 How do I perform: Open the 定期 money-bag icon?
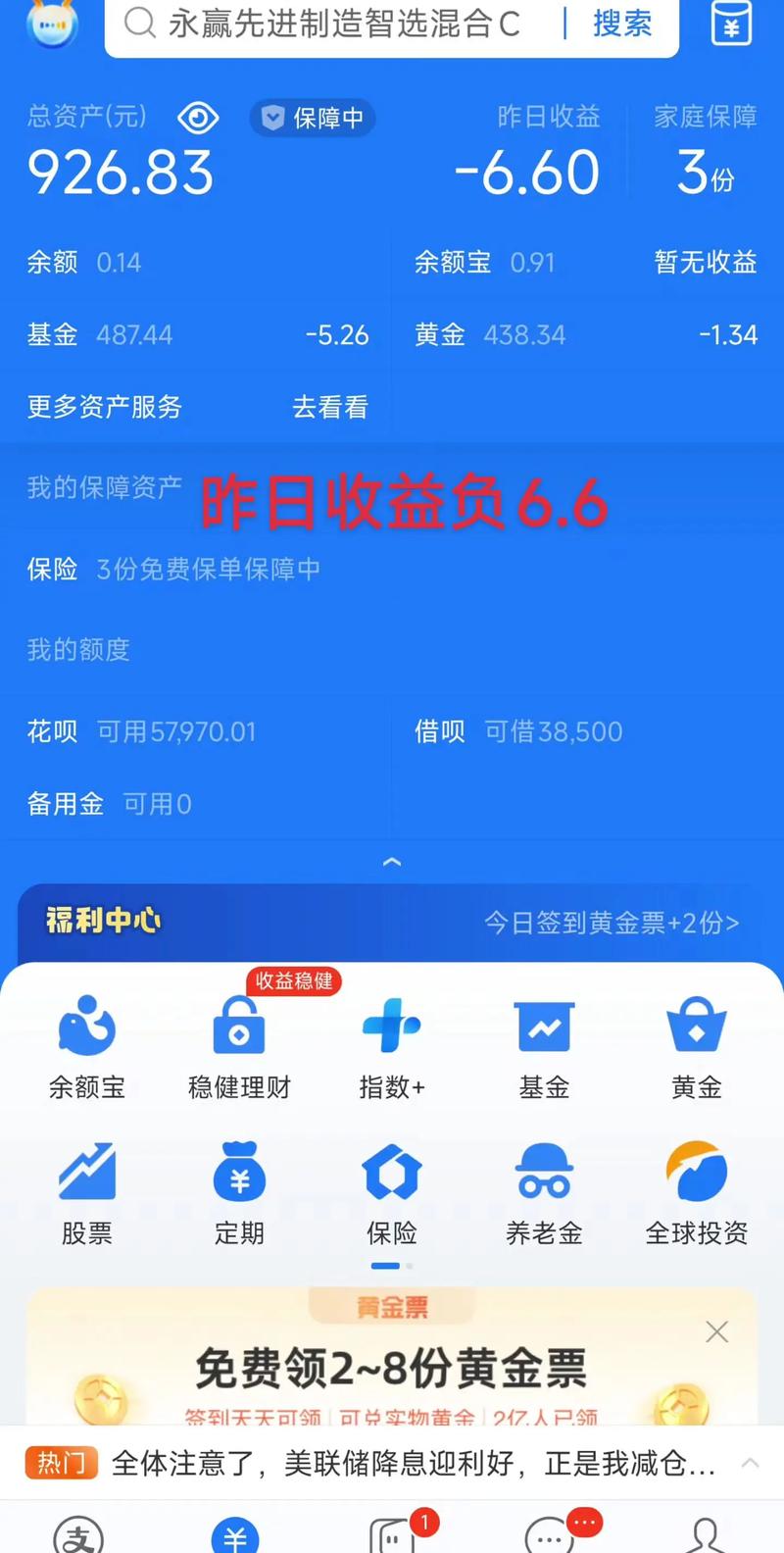click(239, 1191)
